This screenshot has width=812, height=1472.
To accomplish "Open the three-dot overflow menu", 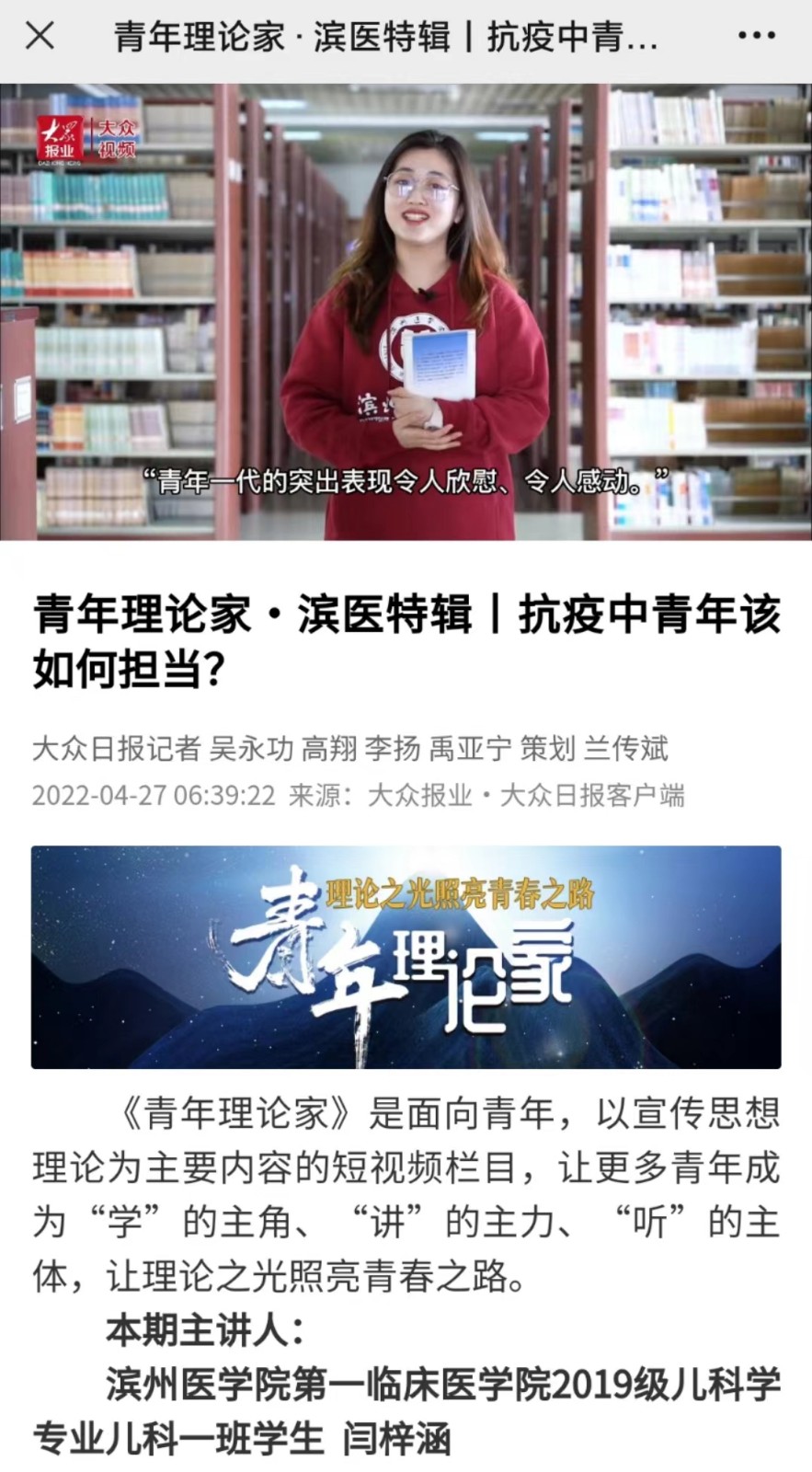I will pyautogui.click(x=756, y=37).
